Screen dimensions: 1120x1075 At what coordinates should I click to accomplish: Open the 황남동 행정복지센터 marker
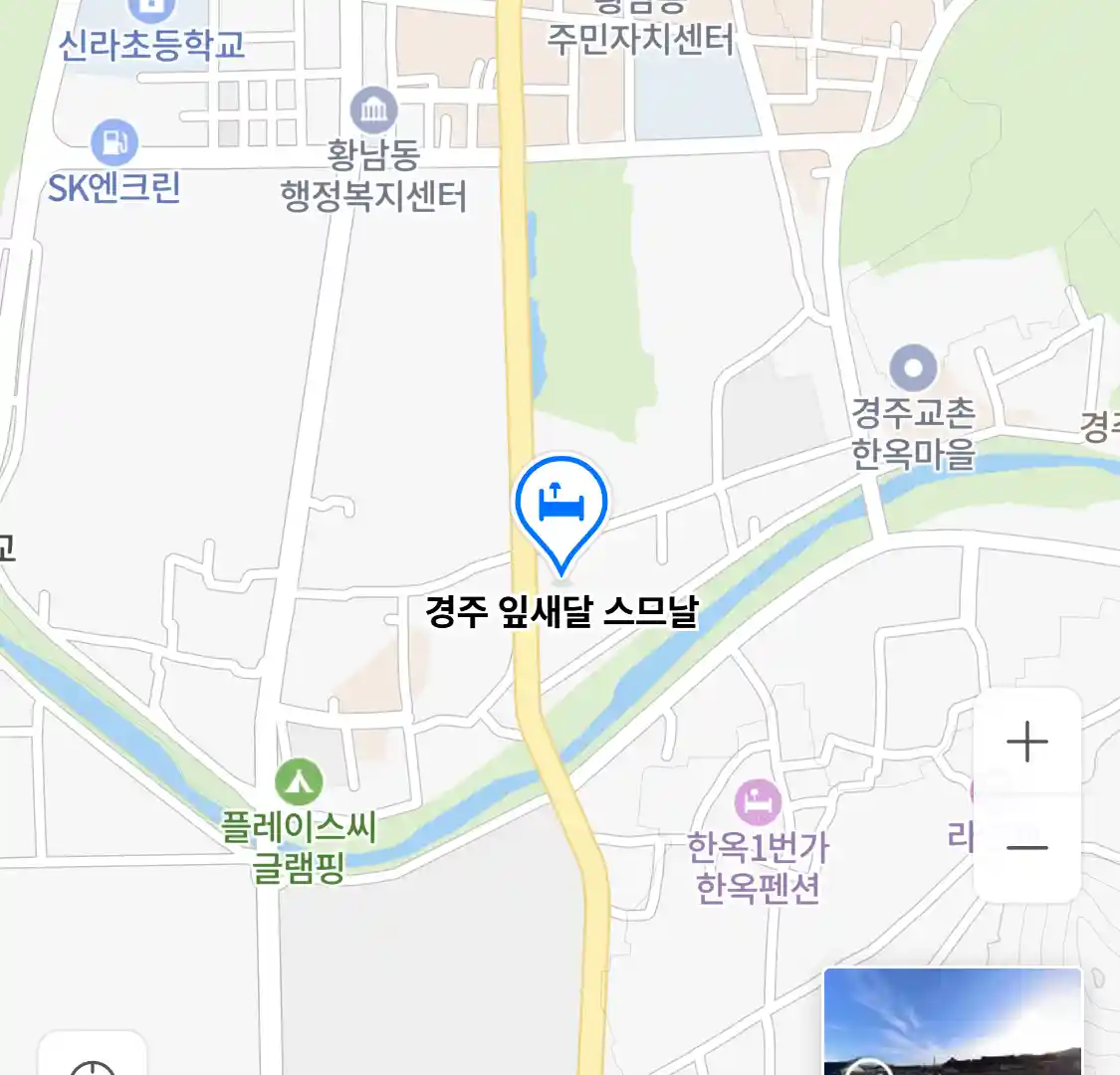click(x=373, y=110)
